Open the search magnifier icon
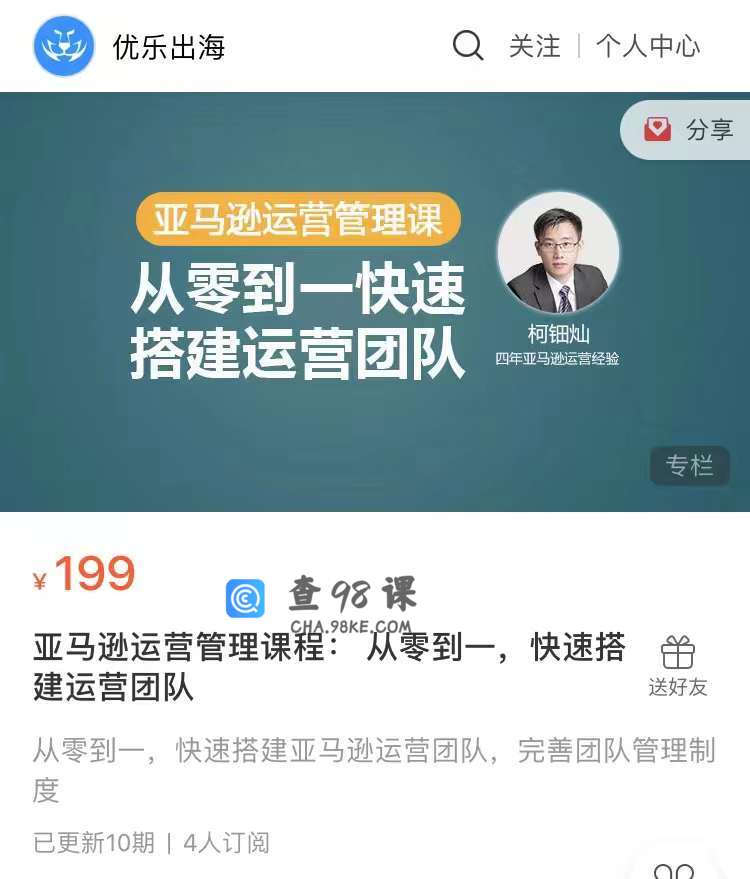Image resolution: width=750 pixels, height=879 pixels. coord(468,46)
